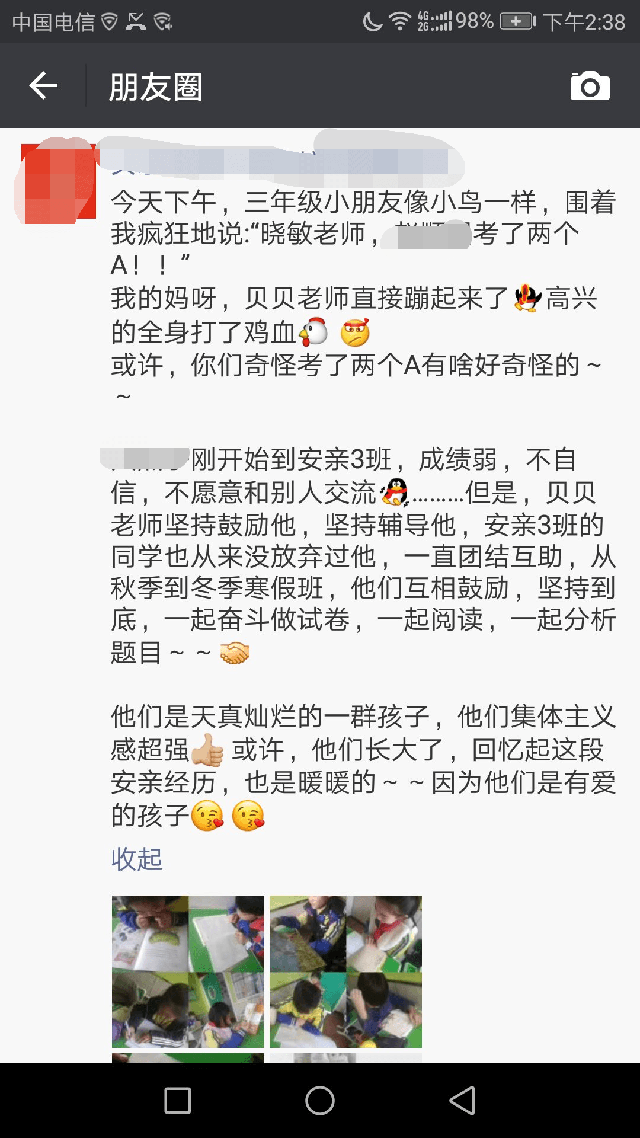Tap the system home button

320,1101
